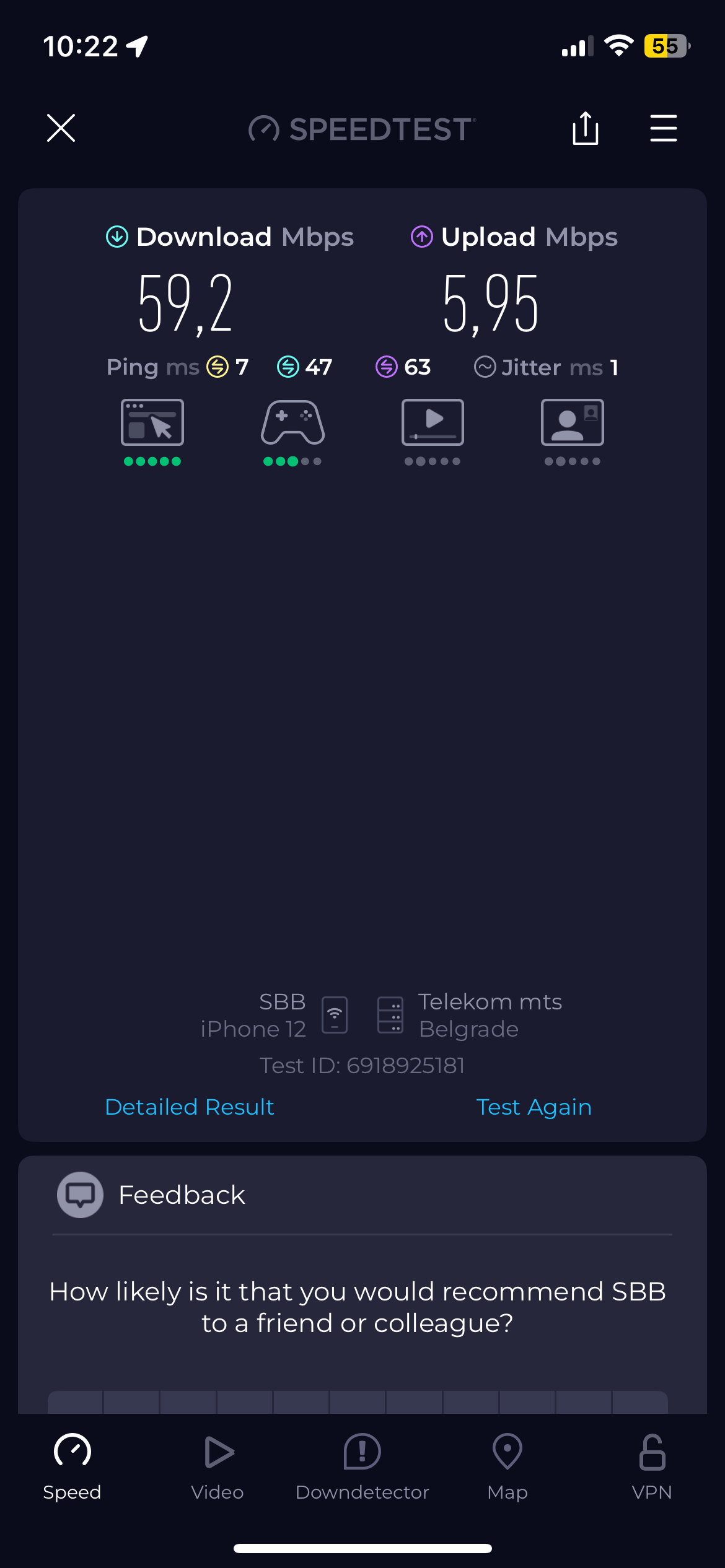Close the speed test result
Screen dimensions: 725x1568
point(61,128)
